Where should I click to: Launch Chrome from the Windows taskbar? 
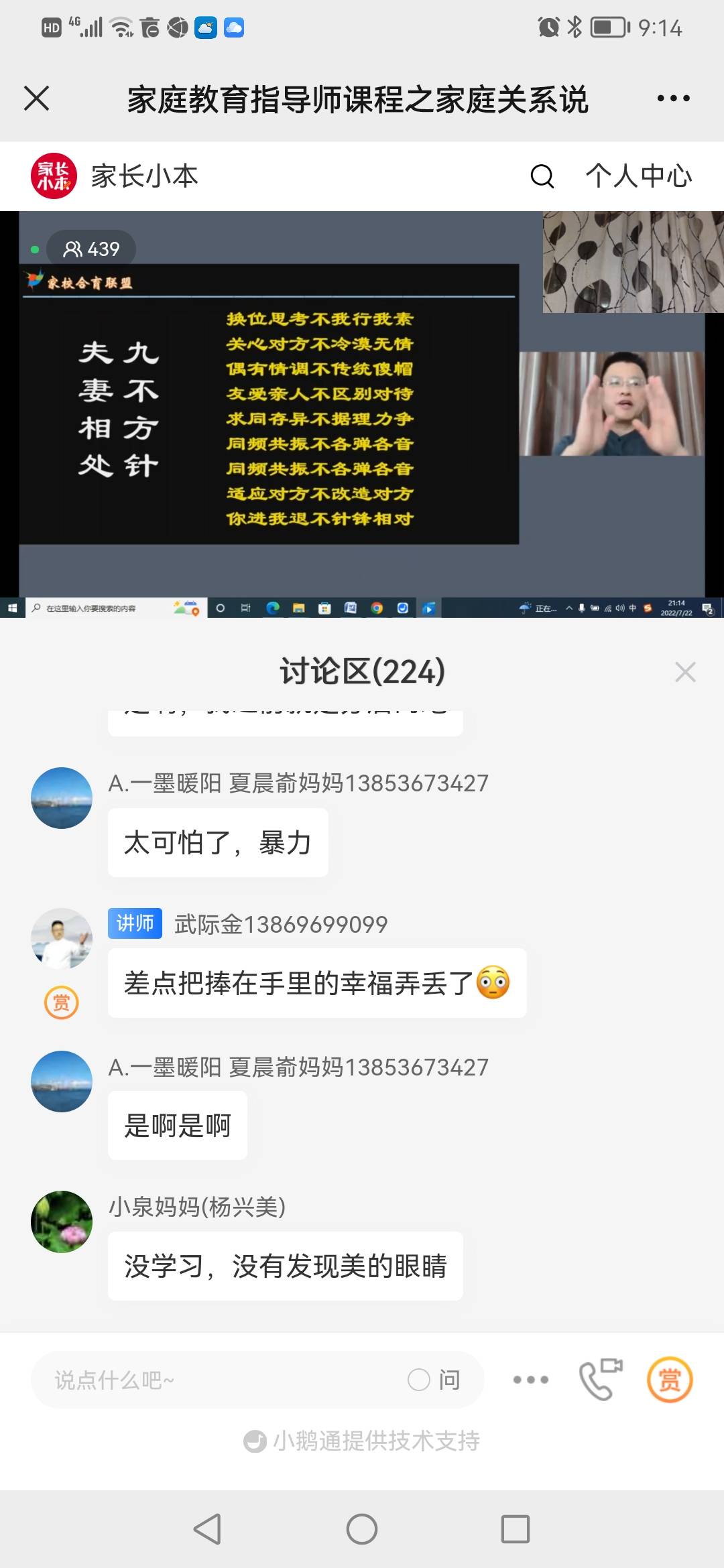tap(375, 608)
